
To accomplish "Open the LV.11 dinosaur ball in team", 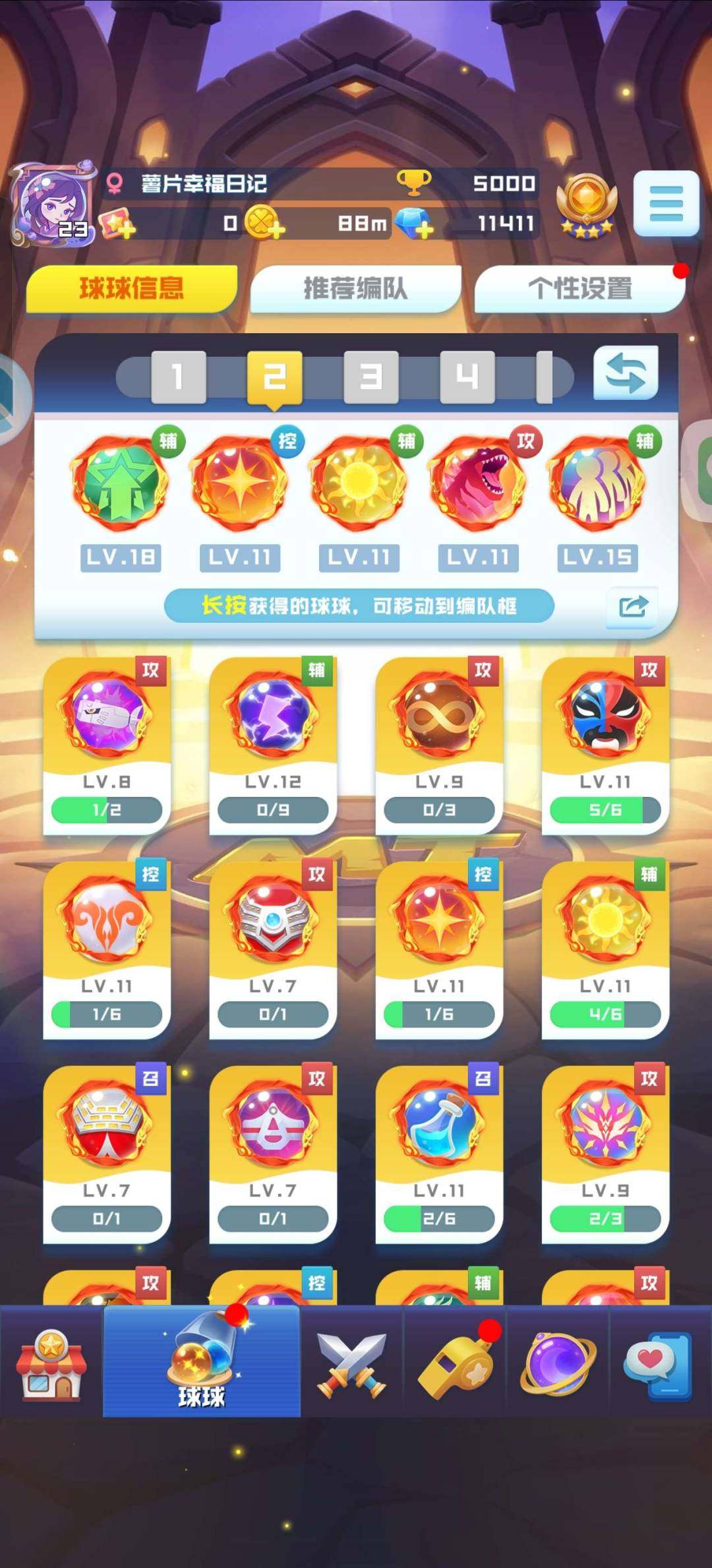I will [x=478, y=484].
